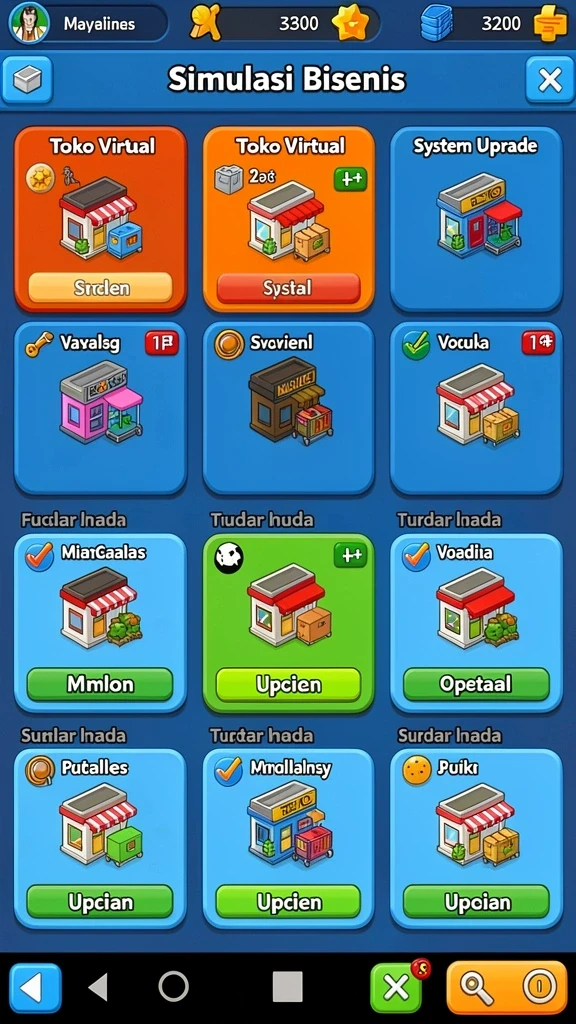This screenshot has width=576, height=1024.
Task: Open the Vavalsg shop card
Action: point(101,408)
